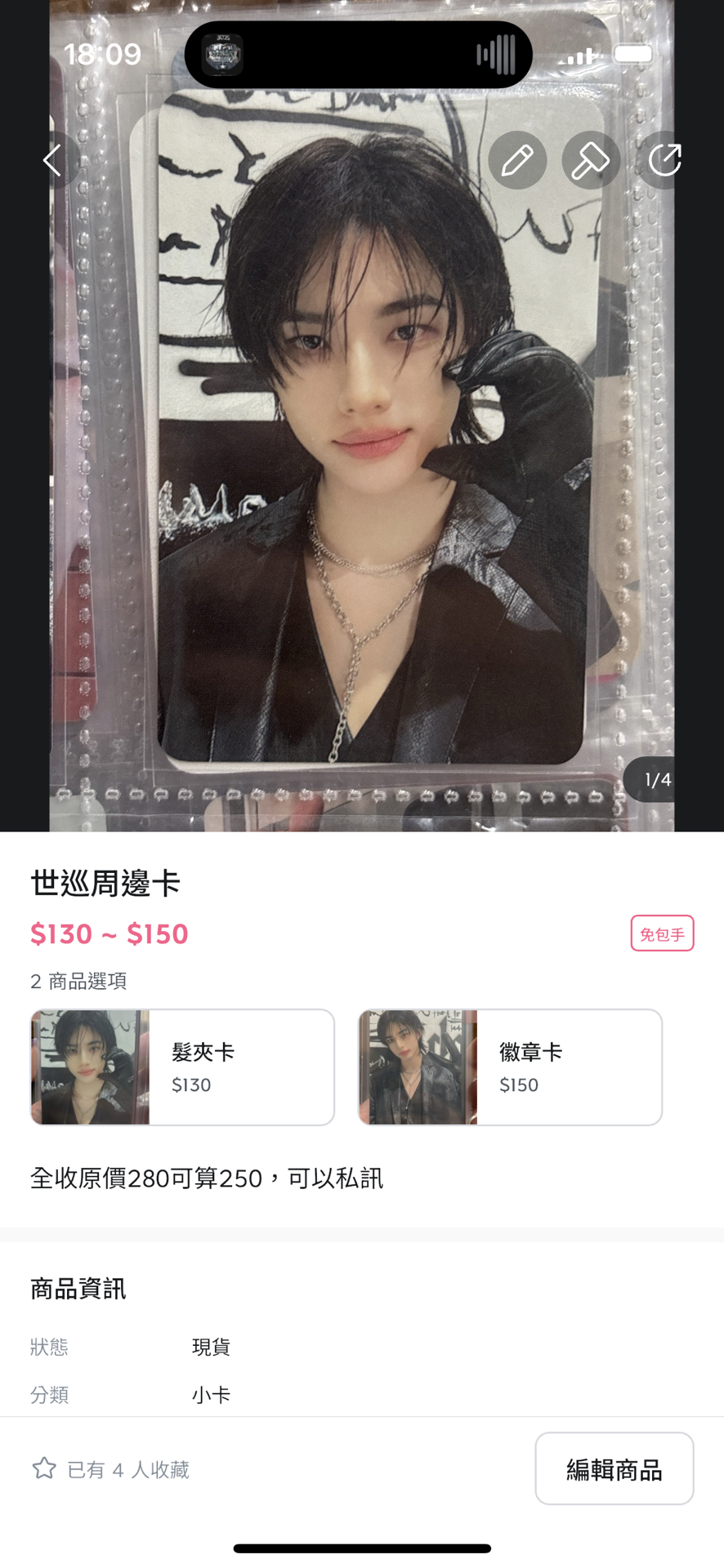724x1568 pixels.
Task: Tap the back arrow to exit listing
Action: 54,159
